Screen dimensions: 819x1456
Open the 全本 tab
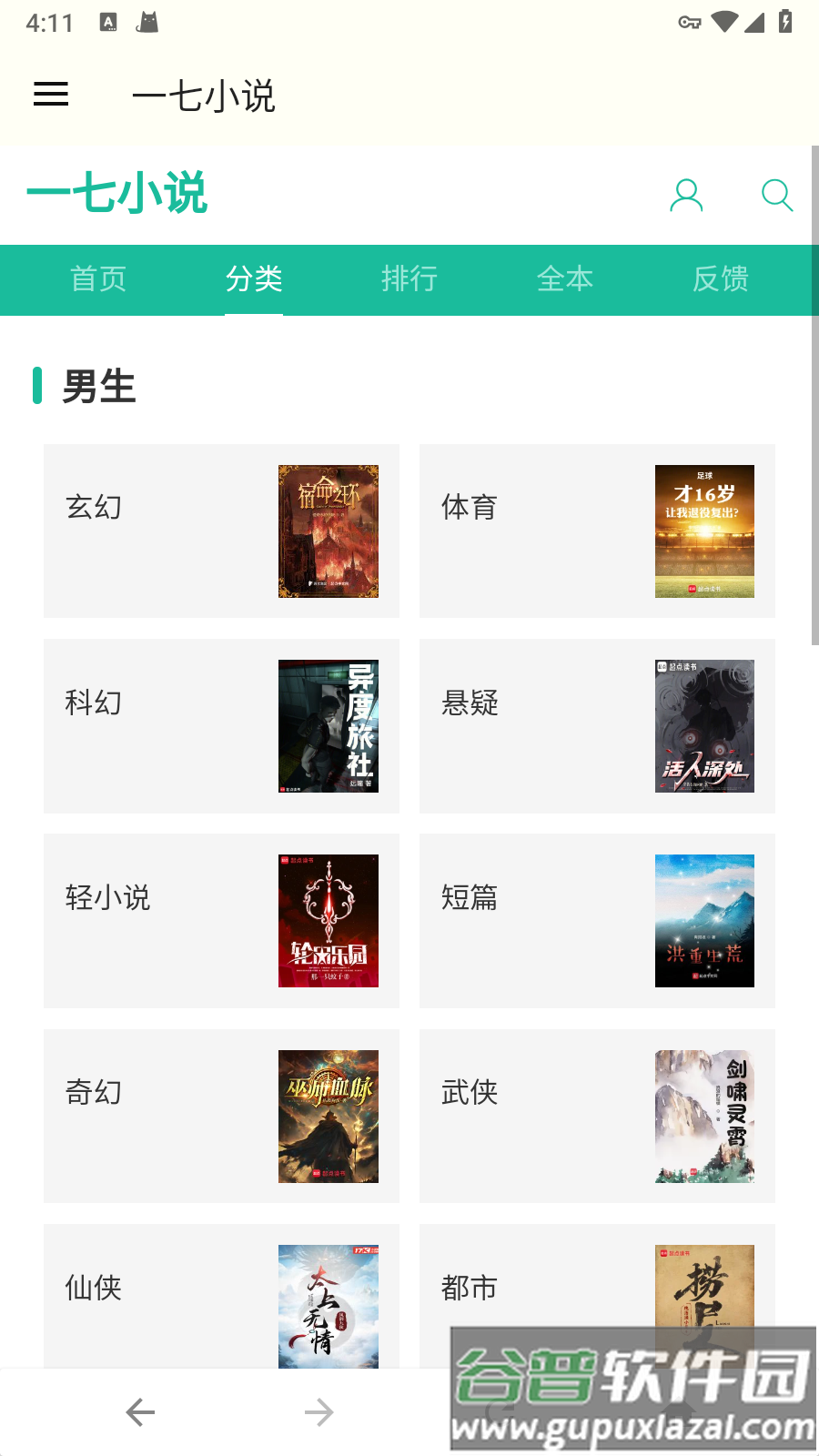[x=565, y=279]
